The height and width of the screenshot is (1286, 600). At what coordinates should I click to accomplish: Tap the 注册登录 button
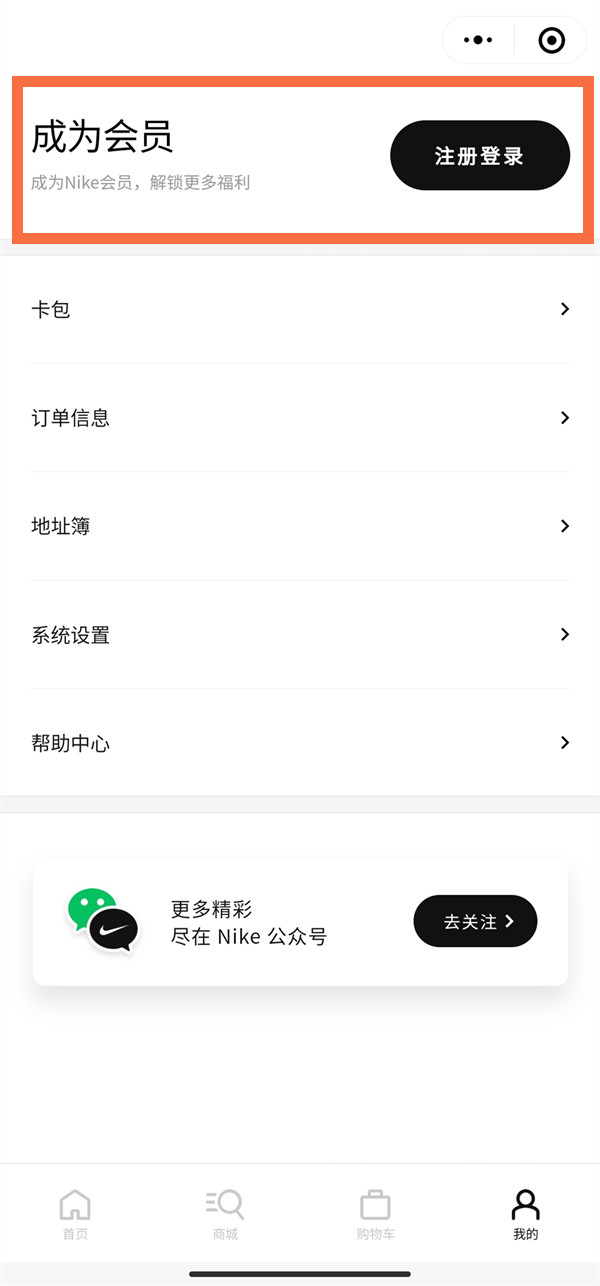[x=479, y=156]
